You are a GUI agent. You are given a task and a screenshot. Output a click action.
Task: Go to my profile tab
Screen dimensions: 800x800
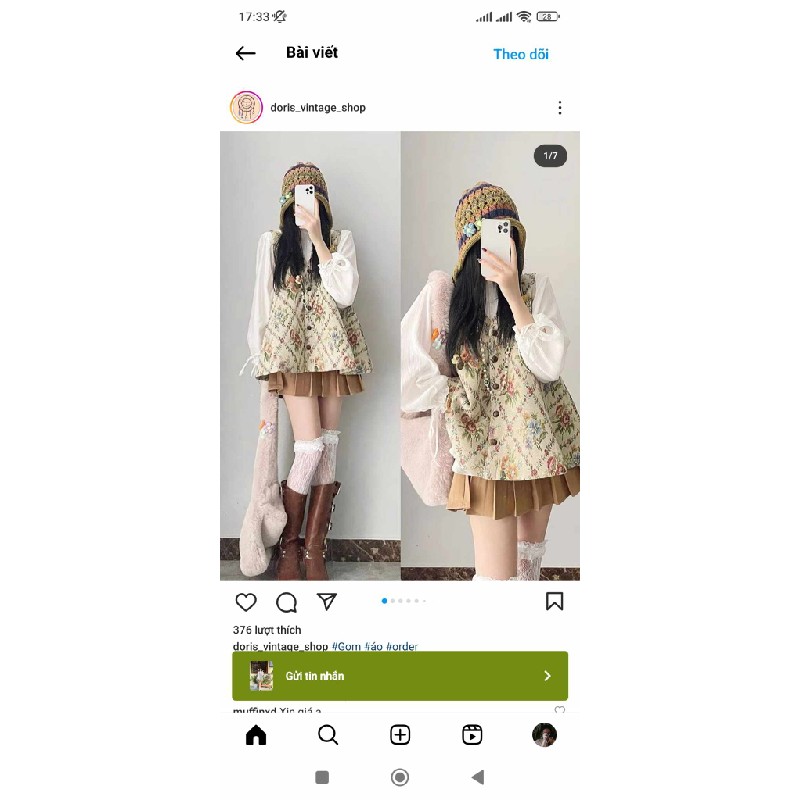(544, 735)
